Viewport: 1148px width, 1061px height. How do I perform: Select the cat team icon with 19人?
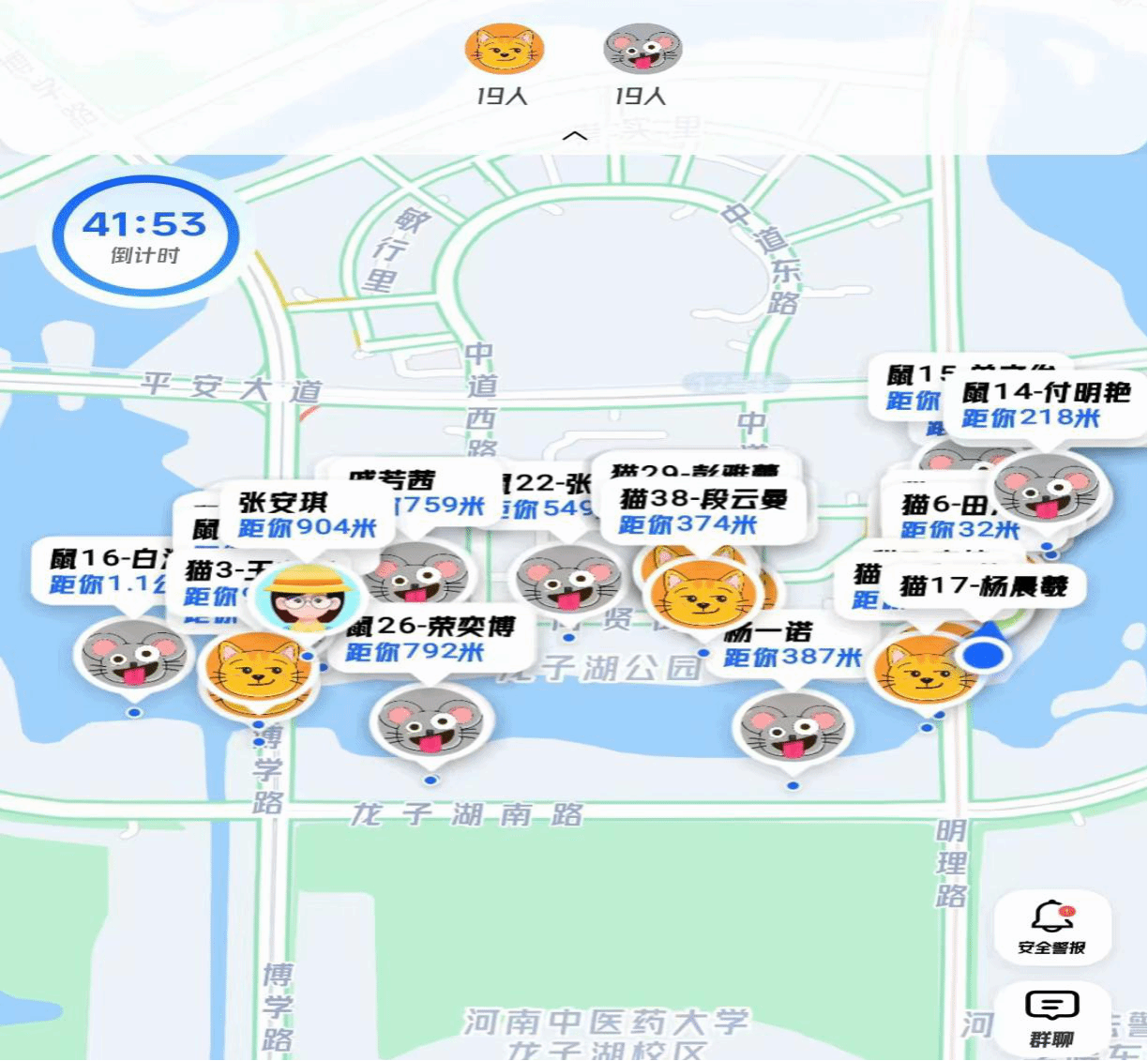point(505,50)
